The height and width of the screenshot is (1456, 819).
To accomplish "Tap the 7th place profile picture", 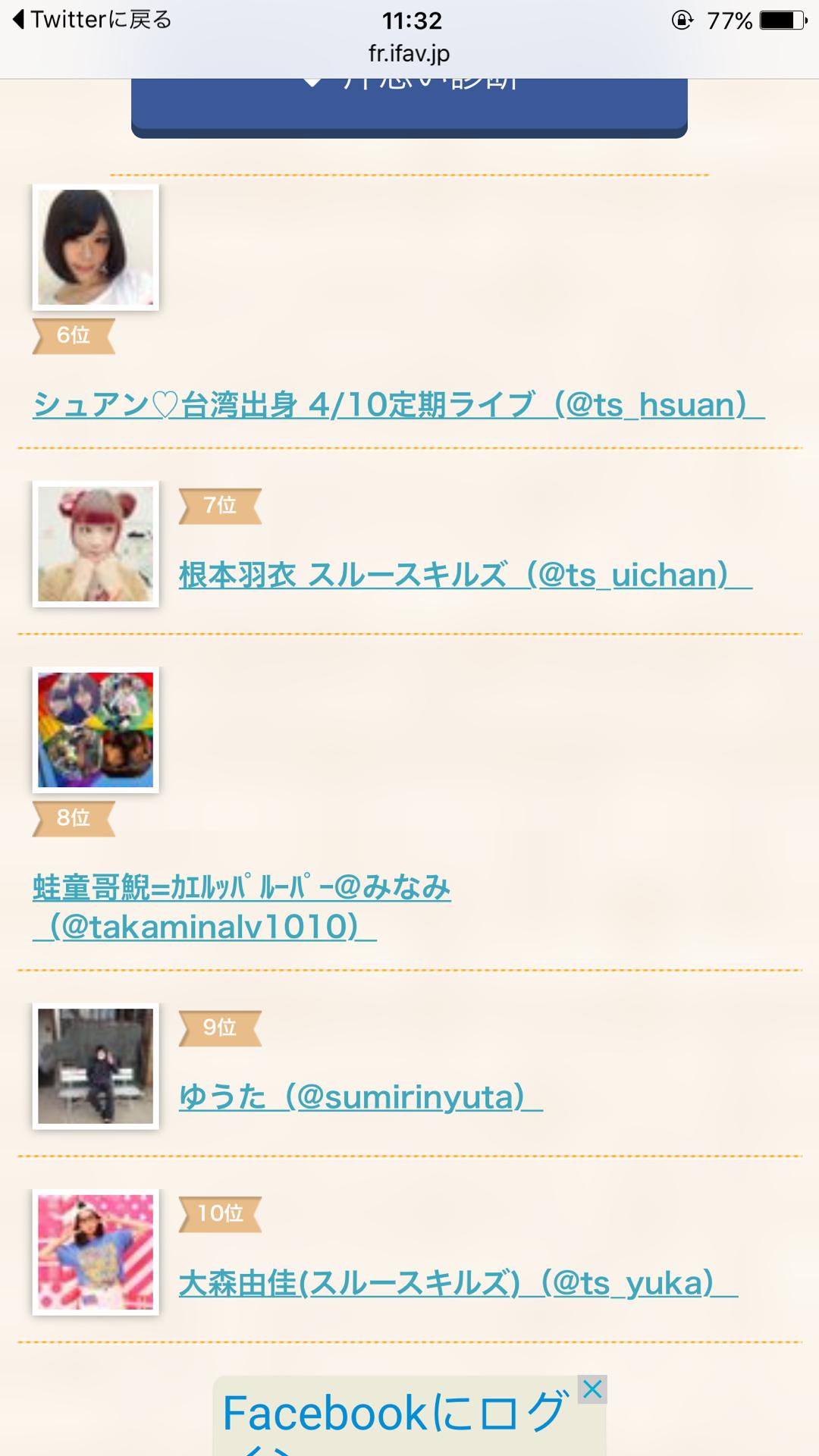I will point(96,544).
